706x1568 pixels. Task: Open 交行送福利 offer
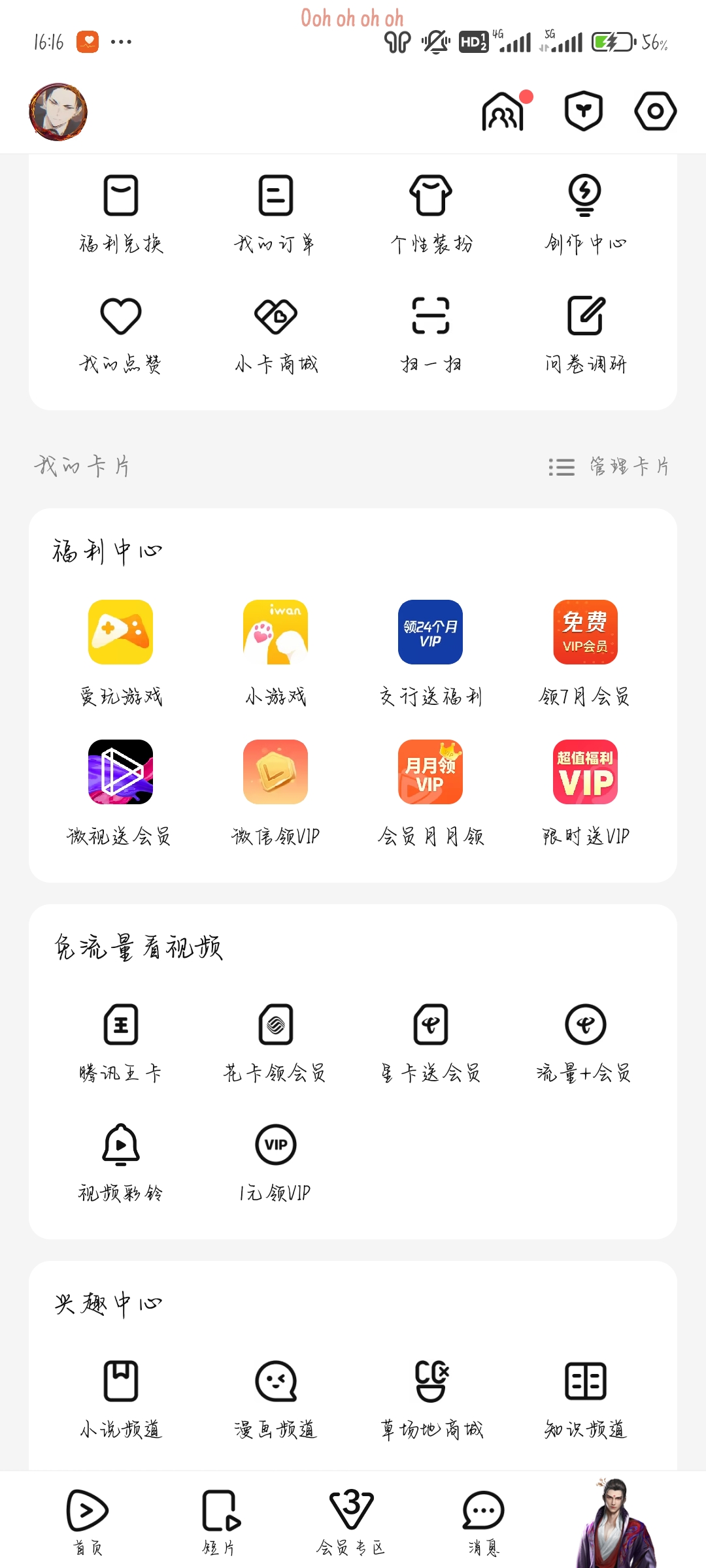(431, 651)
